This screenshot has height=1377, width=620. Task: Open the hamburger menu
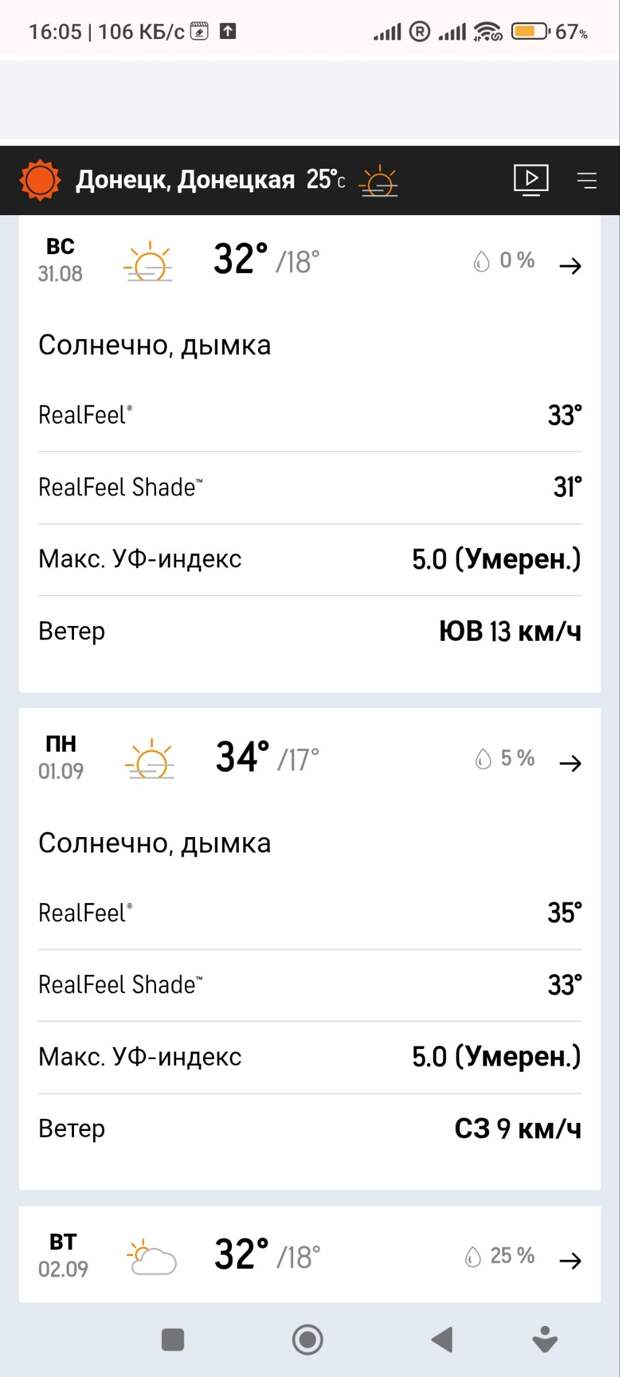[x=587, y=180]
